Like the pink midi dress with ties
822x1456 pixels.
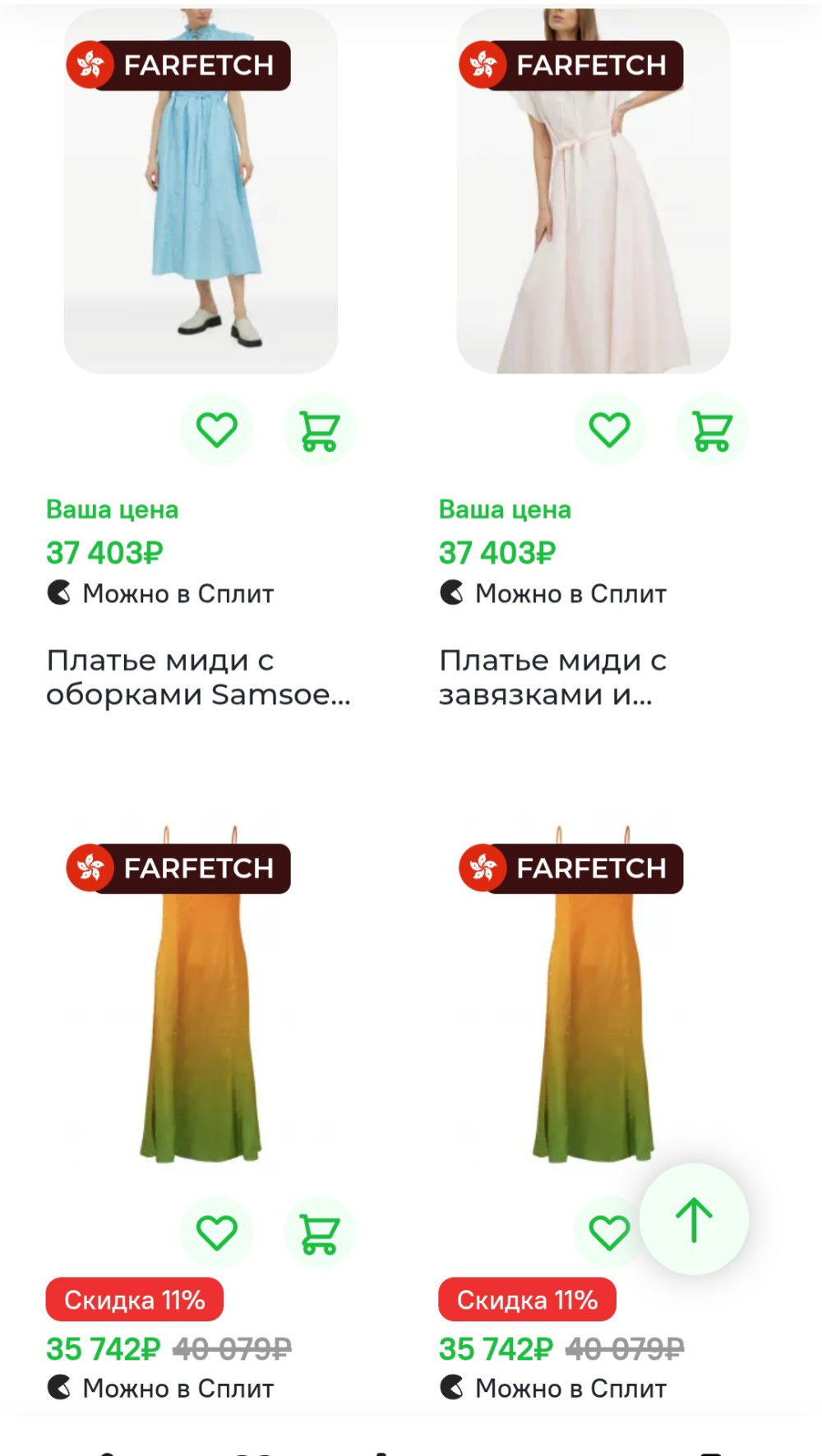pyautogui.click(x=609, y=430)
